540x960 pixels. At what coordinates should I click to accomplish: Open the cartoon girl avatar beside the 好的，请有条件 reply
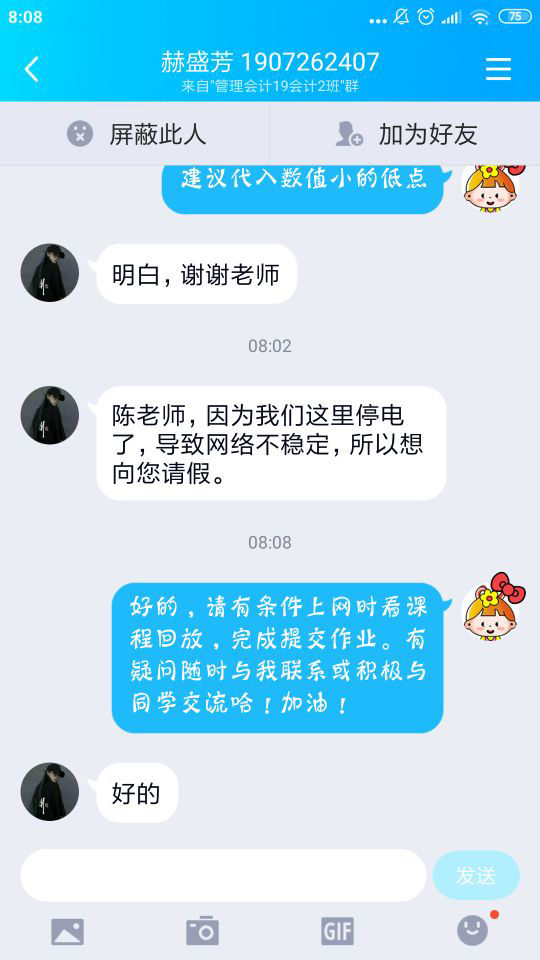coord(492,608)
